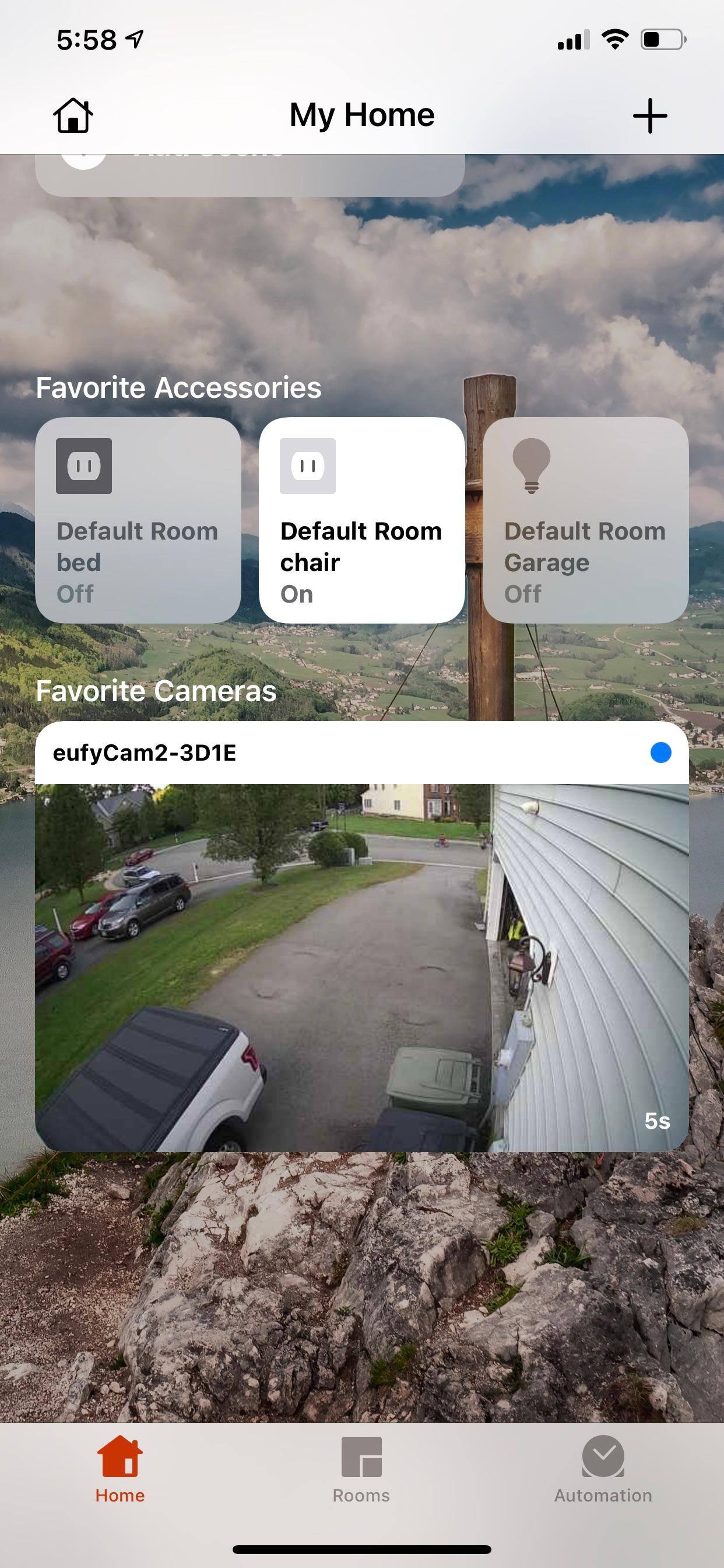
Task: Tap the plus button to add accessory
Action: click(x=650, y=115)
